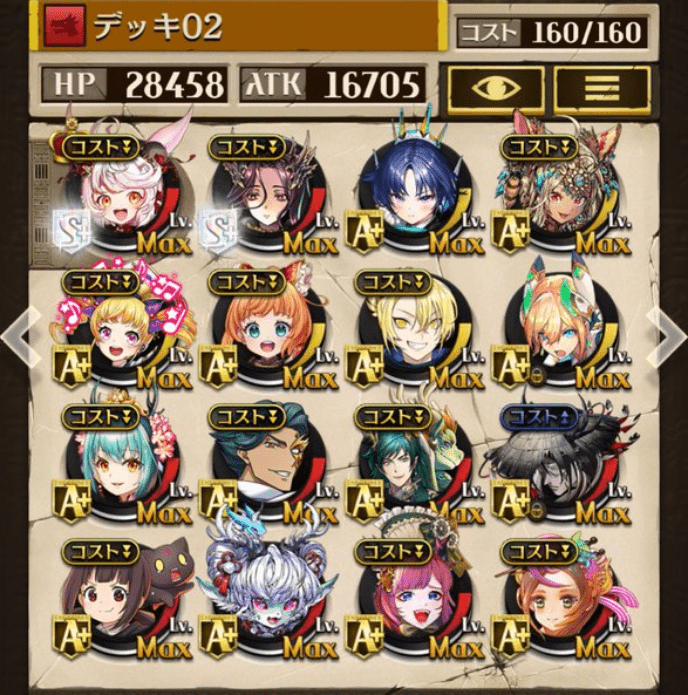Select the pink-haired character with blue eyes
This screenshot has height=695, width=688.
[x=408, y=603]
